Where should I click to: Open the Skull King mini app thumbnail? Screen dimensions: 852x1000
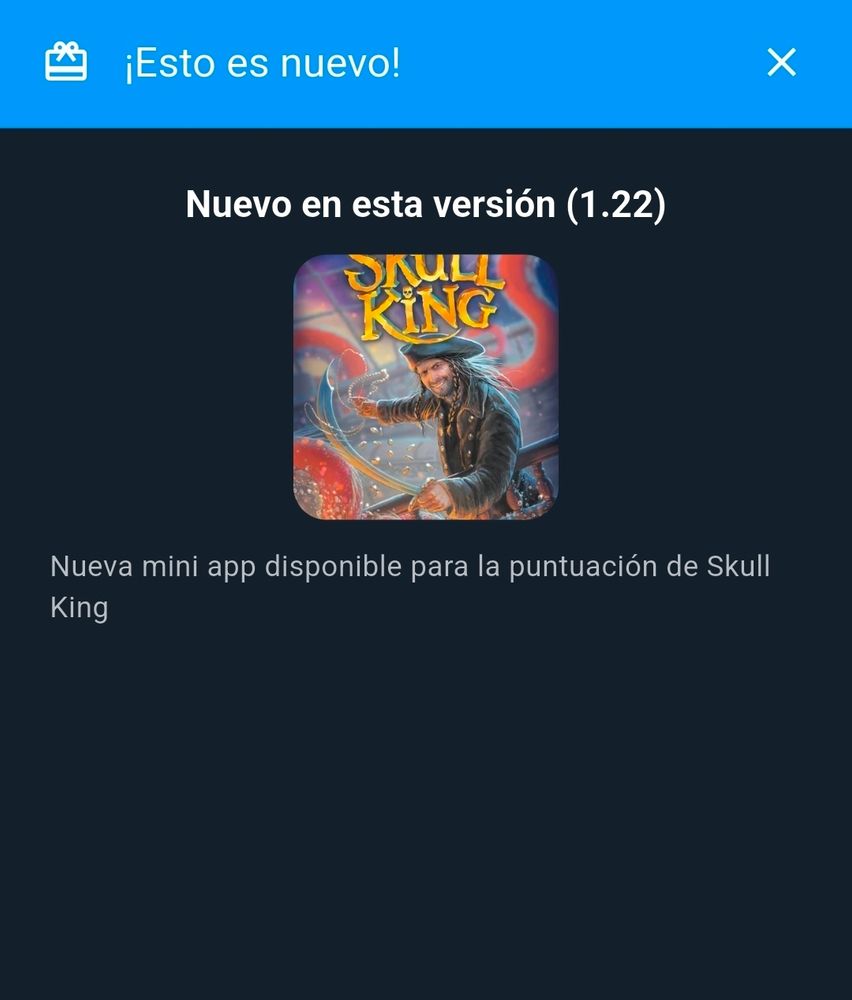coord(426,390)
